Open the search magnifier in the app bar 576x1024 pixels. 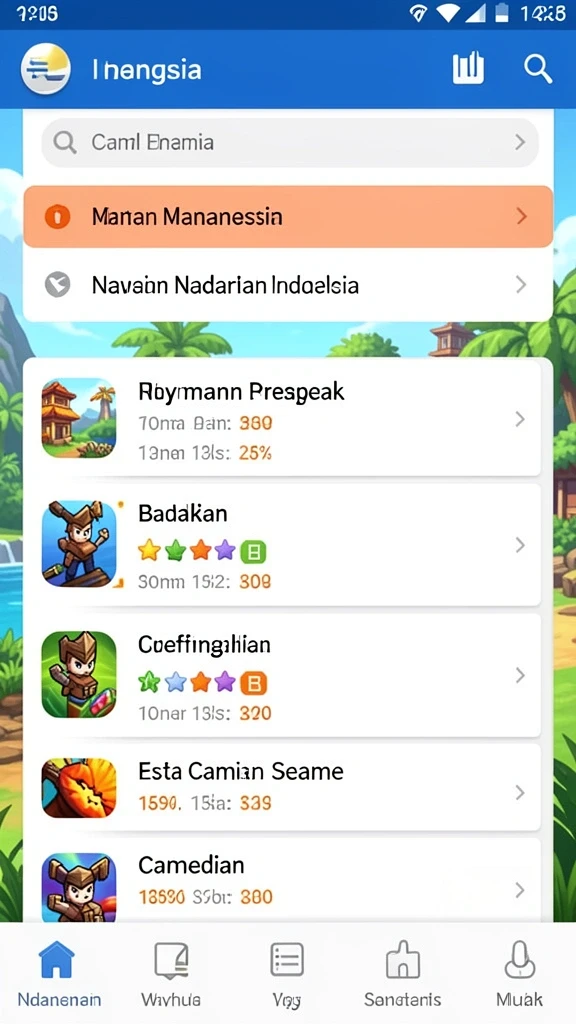pyautogui.click(x=538, y=68)
